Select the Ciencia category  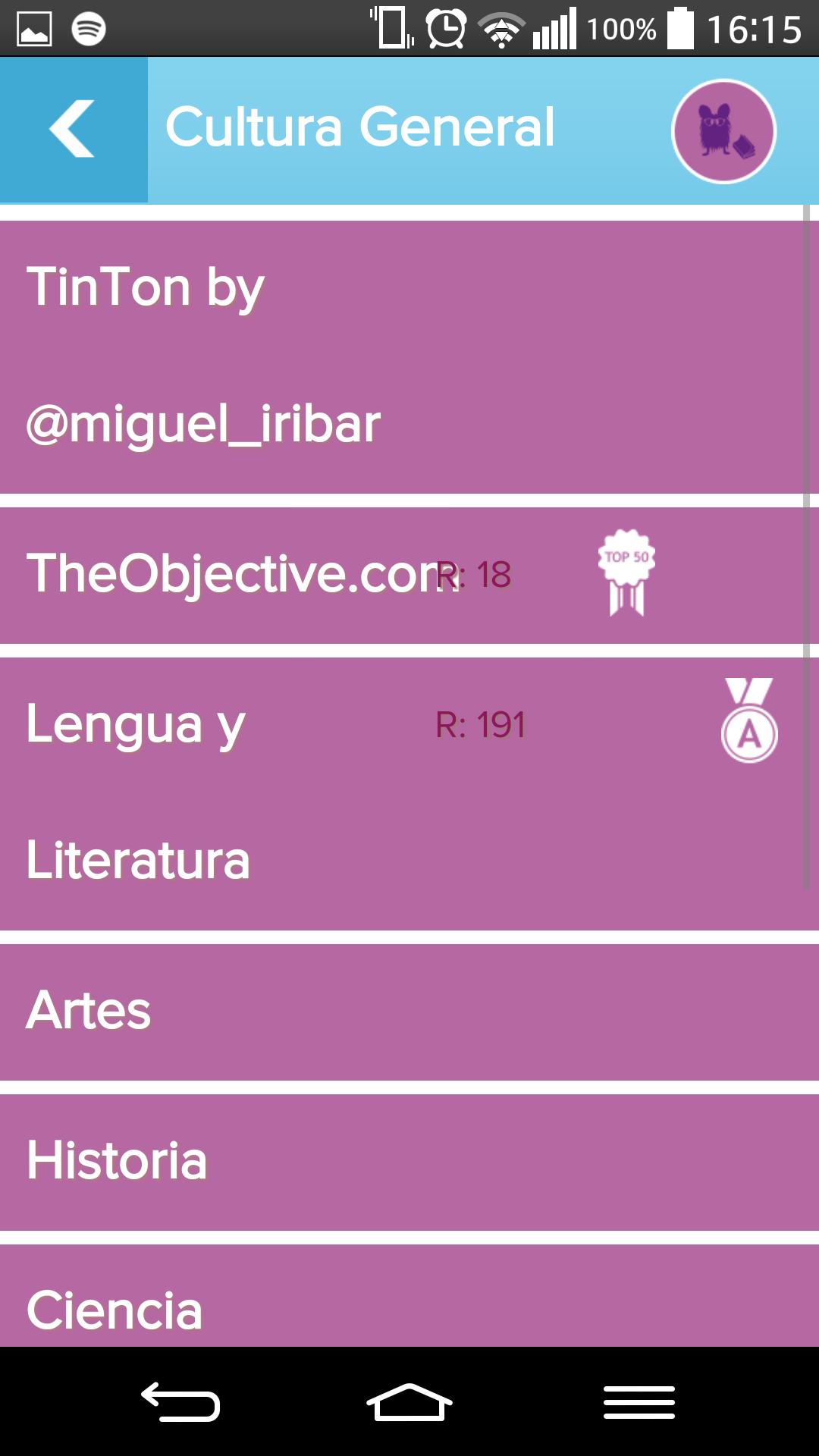pyautogui.click(x=402, y=1298)
